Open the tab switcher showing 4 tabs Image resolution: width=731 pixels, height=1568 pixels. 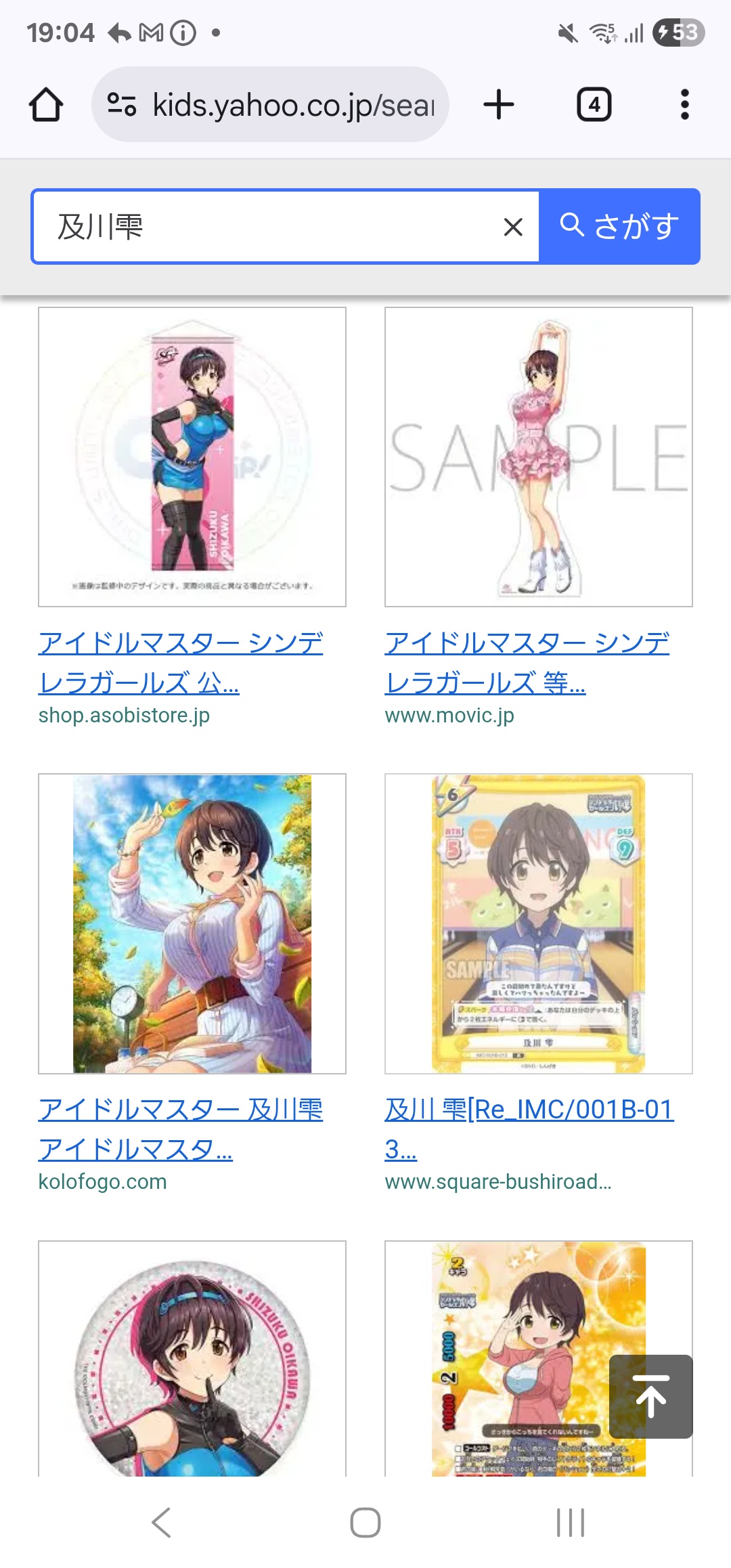(594, 105)
